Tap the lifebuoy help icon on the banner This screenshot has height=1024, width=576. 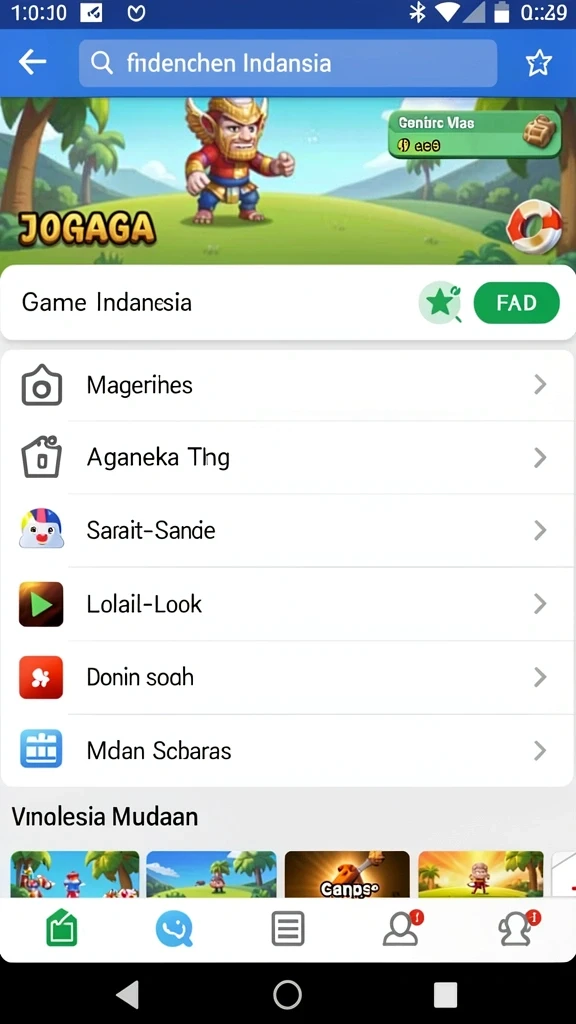pos(534,227)
